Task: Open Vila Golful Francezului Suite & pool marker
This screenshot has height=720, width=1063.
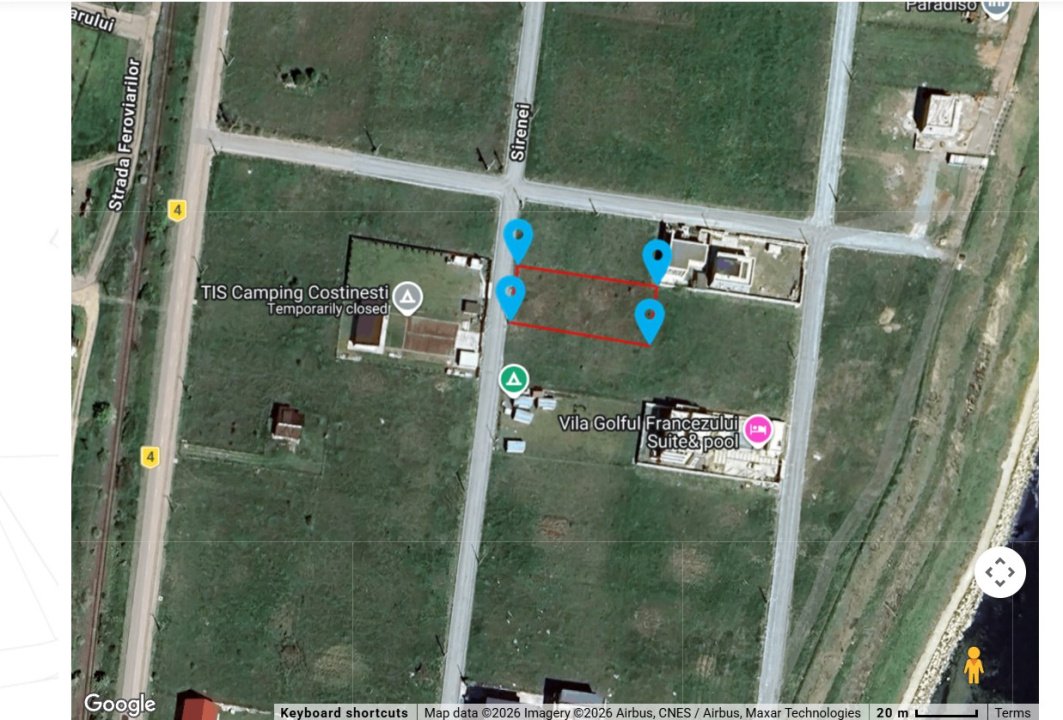Action: [x=758, y=430]
